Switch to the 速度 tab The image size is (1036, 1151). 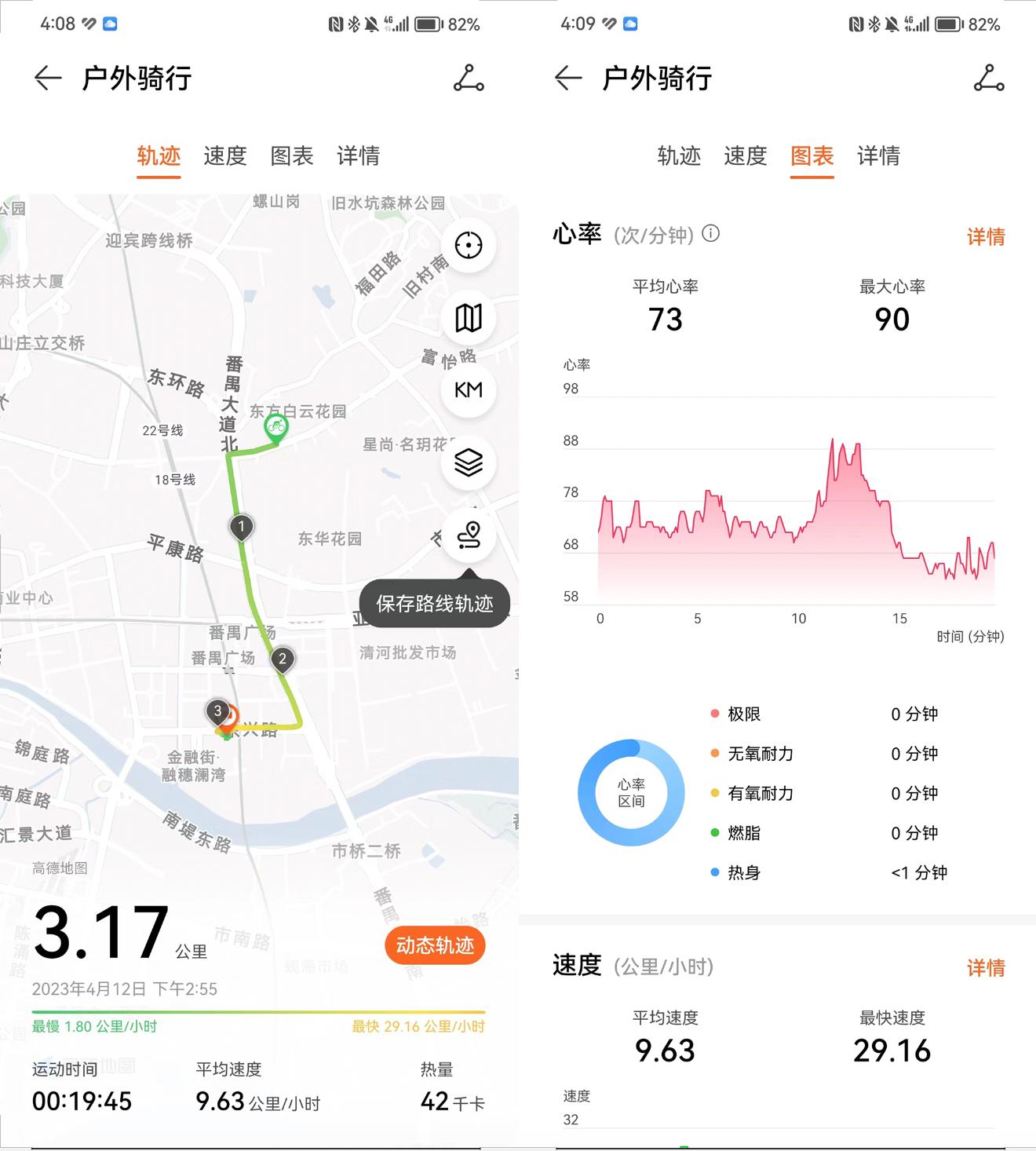224,156
